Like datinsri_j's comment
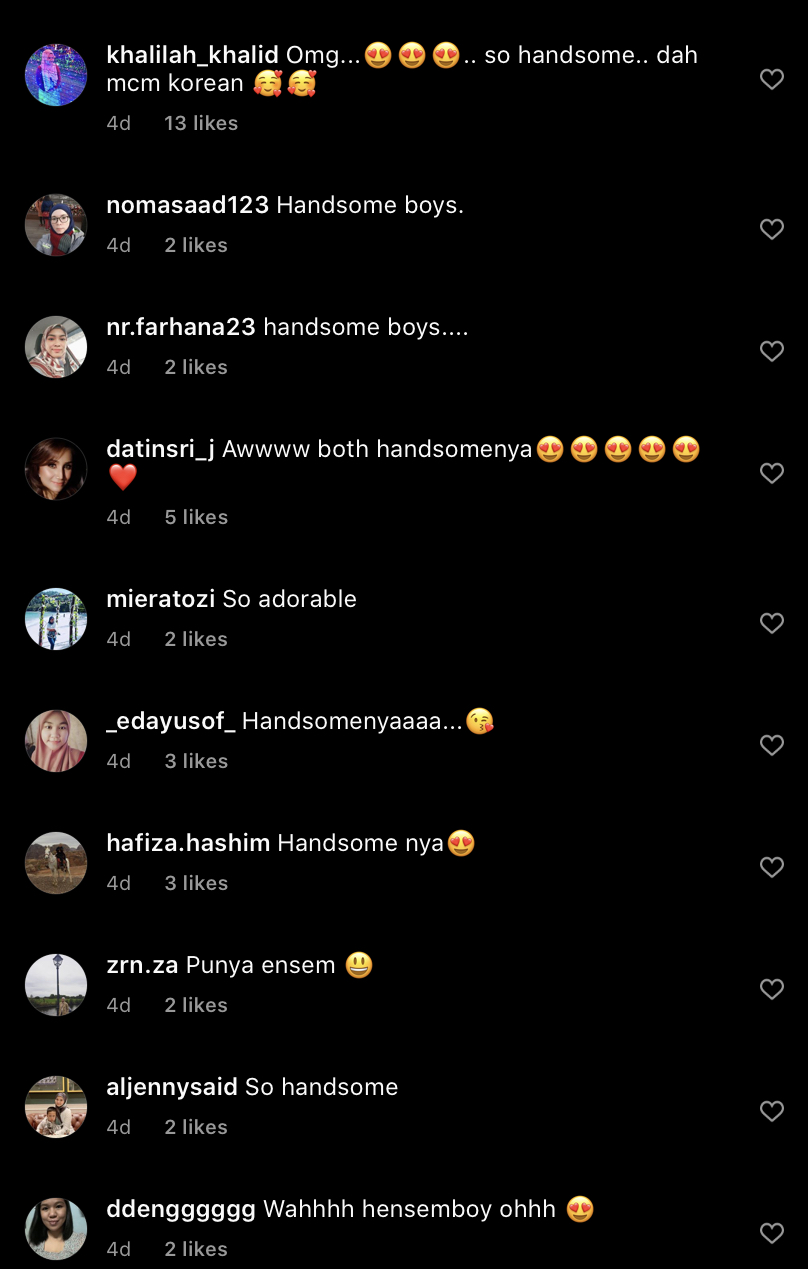808x1269 pixels. click(772, 474)
